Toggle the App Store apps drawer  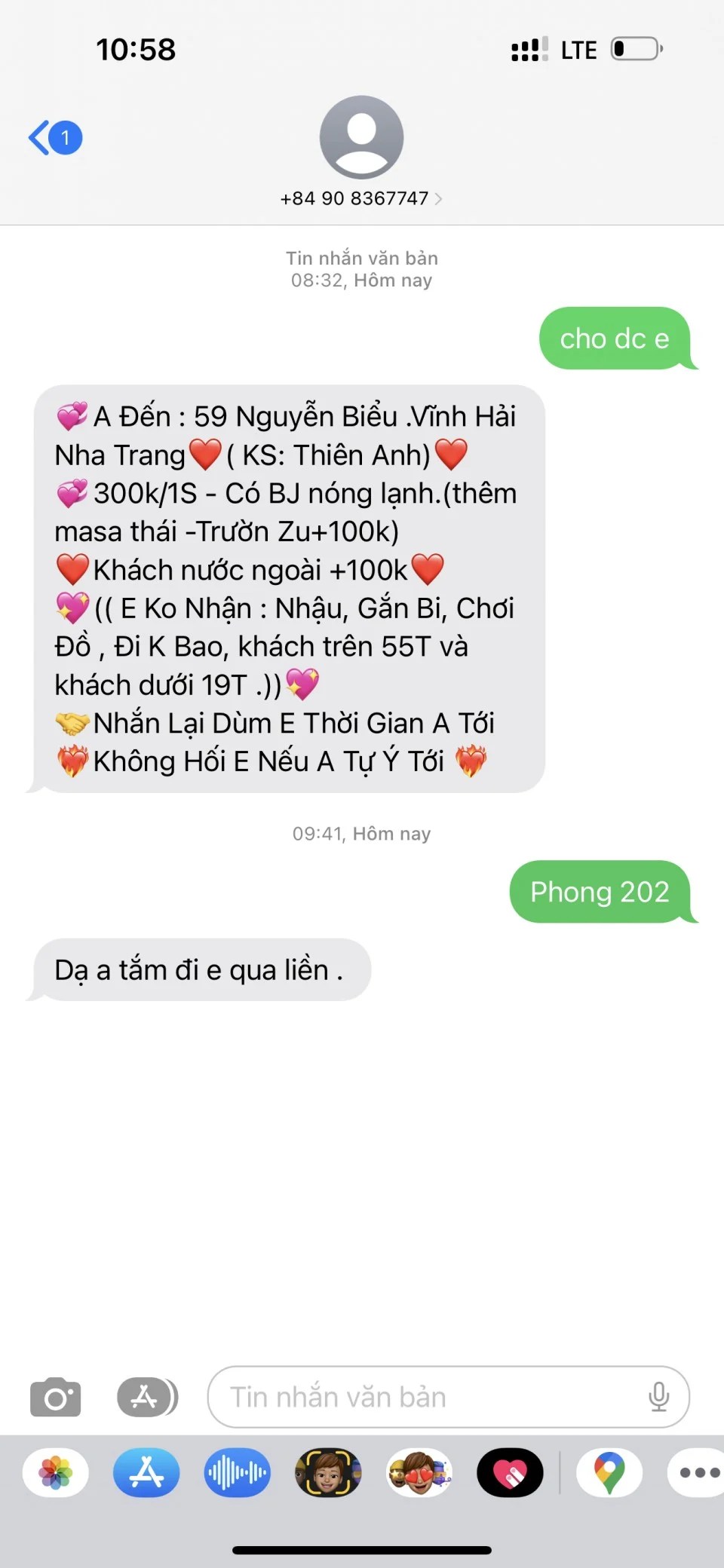(x=147, y=1398)
